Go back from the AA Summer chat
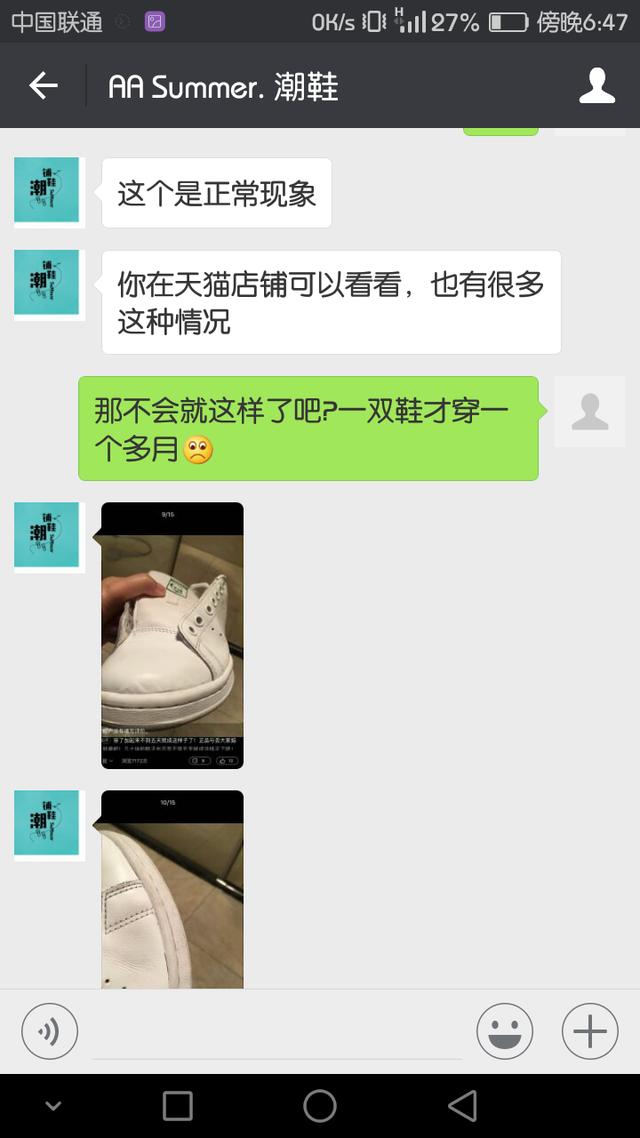 point(43,87)
